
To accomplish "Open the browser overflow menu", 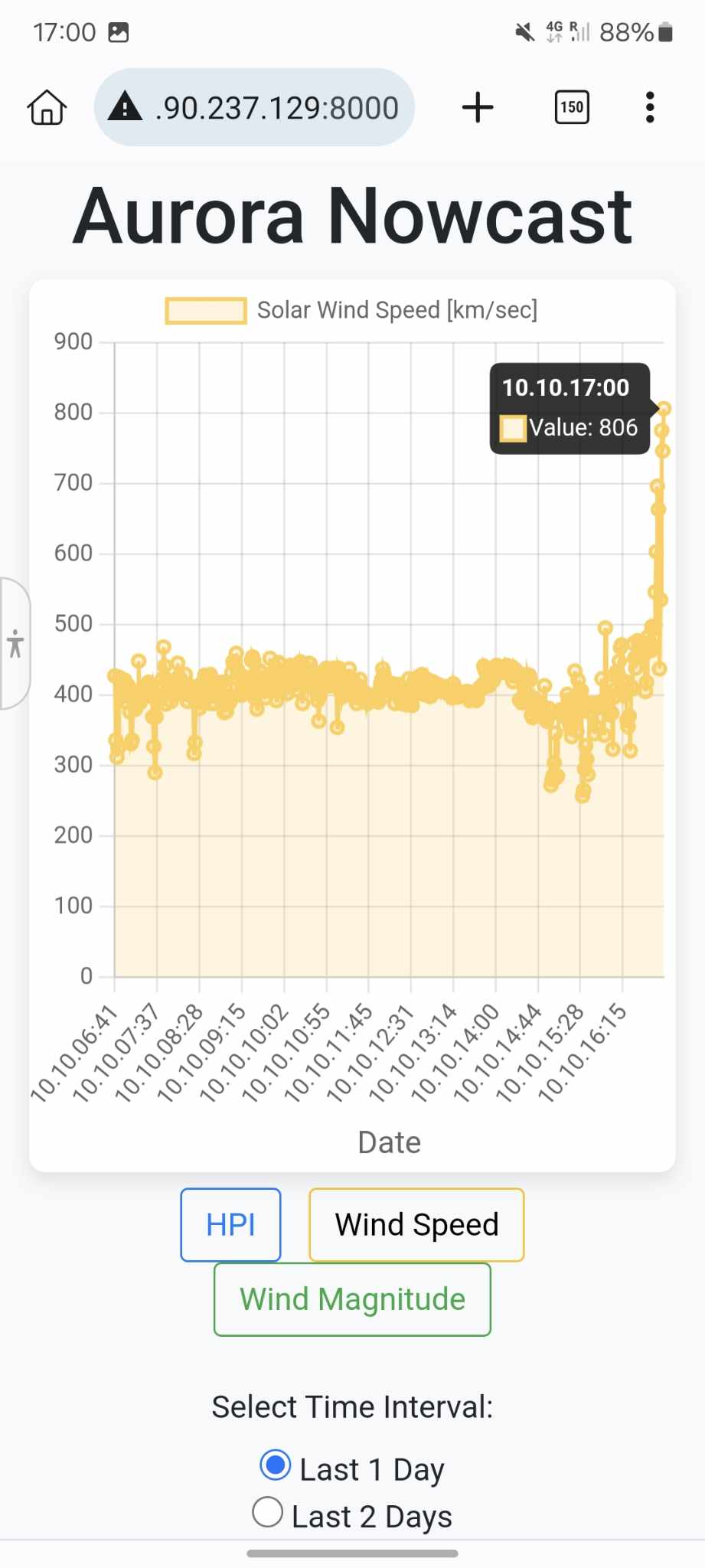I will pyautogui.click(x=650, y=107).
